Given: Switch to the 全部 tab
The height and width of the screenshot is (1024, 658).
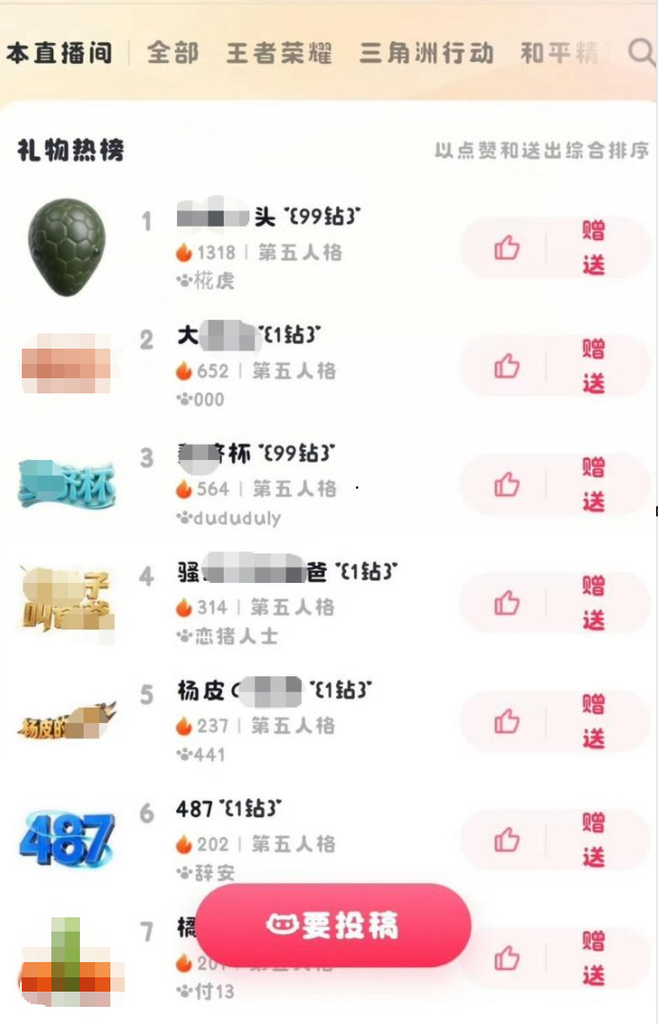Looking at the screenshot, I should point(173,53).
